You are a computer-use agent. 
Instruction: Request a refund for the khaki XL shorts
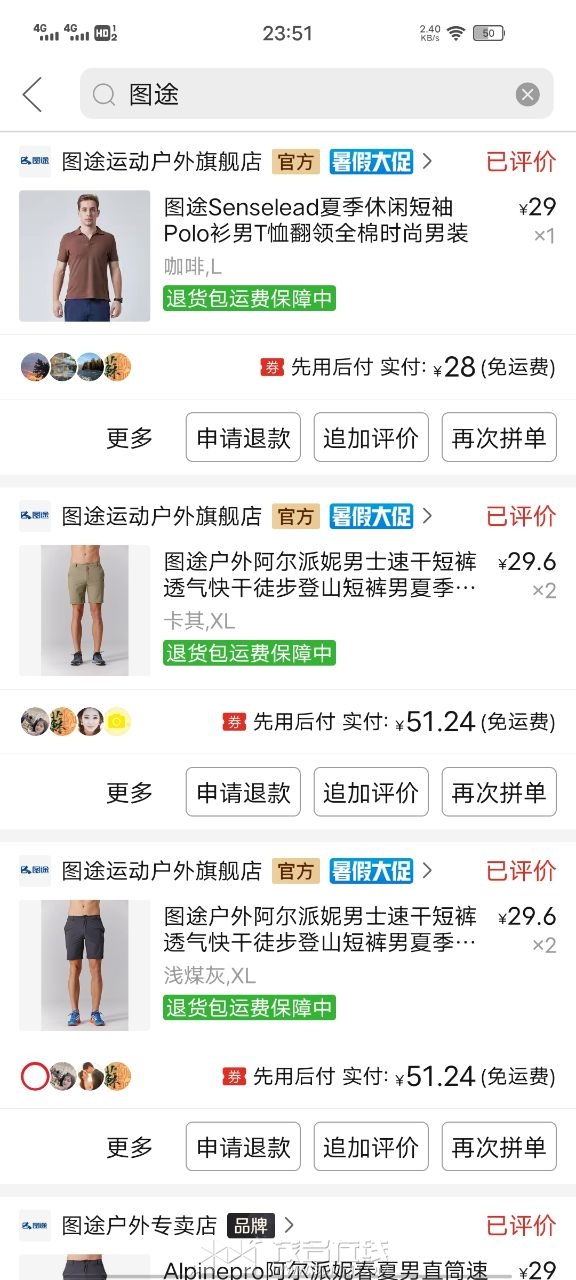pyautogui.click(x=243, y=792)
